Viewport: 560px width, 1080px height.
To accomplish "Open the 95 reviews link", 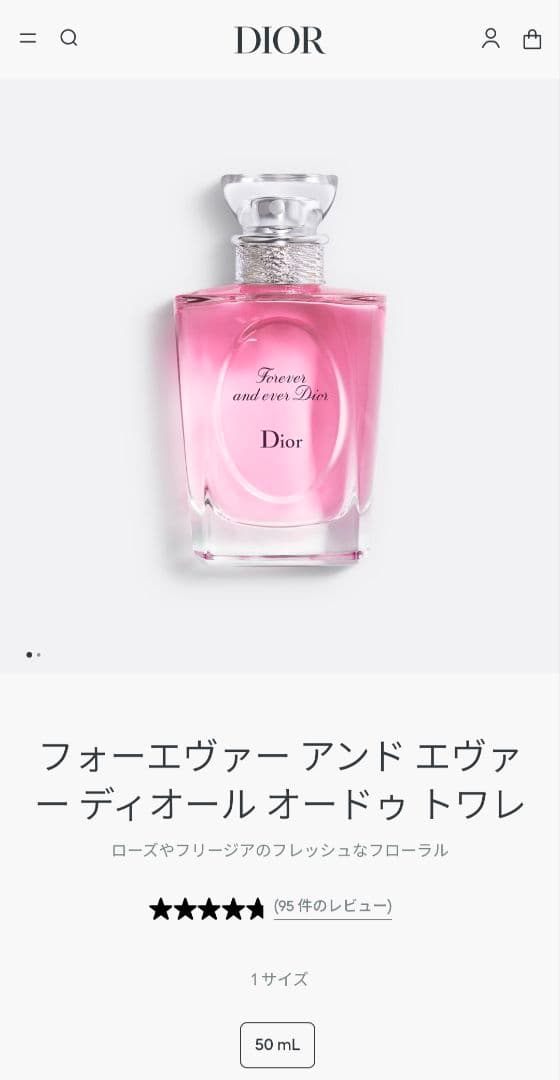I will coord(333,906).
